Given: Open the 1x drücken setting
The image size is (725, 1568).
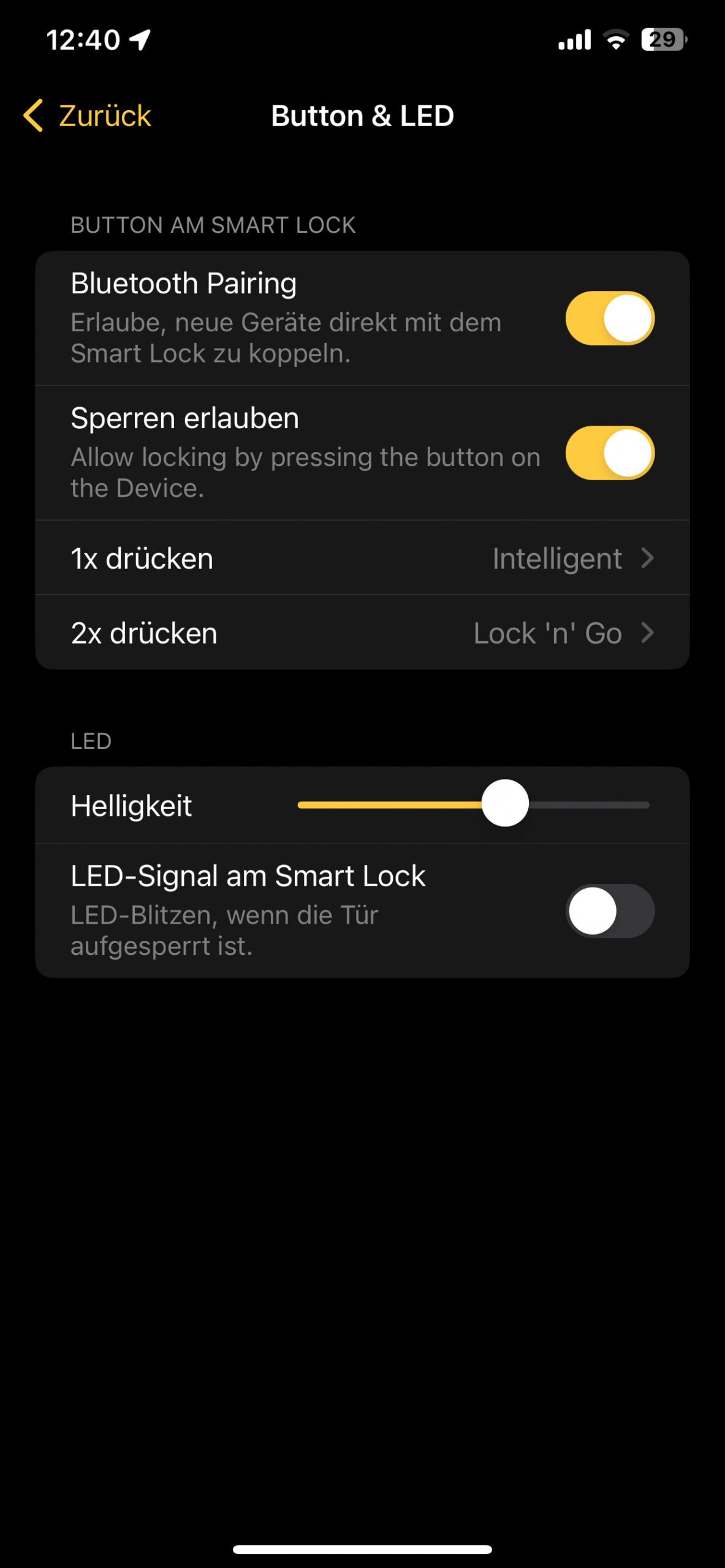Looking at the screenshot, I should (x=362, y=558).
